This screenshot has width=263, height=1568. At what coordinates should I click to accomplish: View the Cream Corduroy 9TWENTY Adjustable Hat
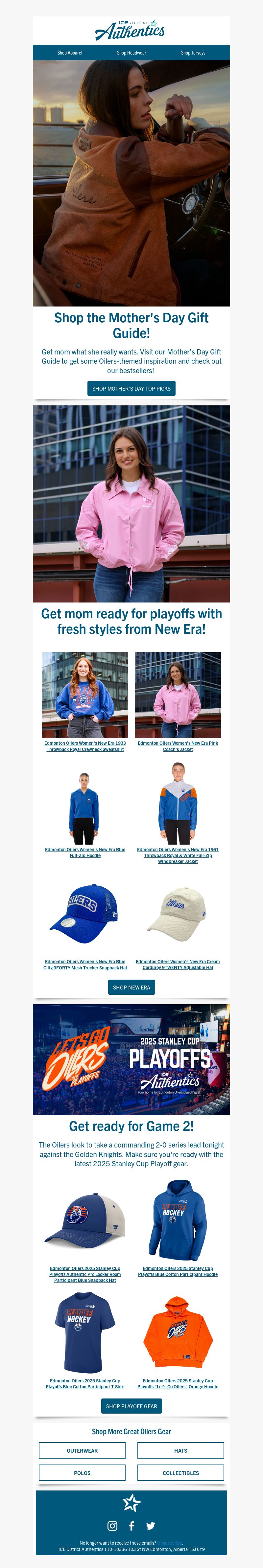pyautogui.click(x=178, y=965)
